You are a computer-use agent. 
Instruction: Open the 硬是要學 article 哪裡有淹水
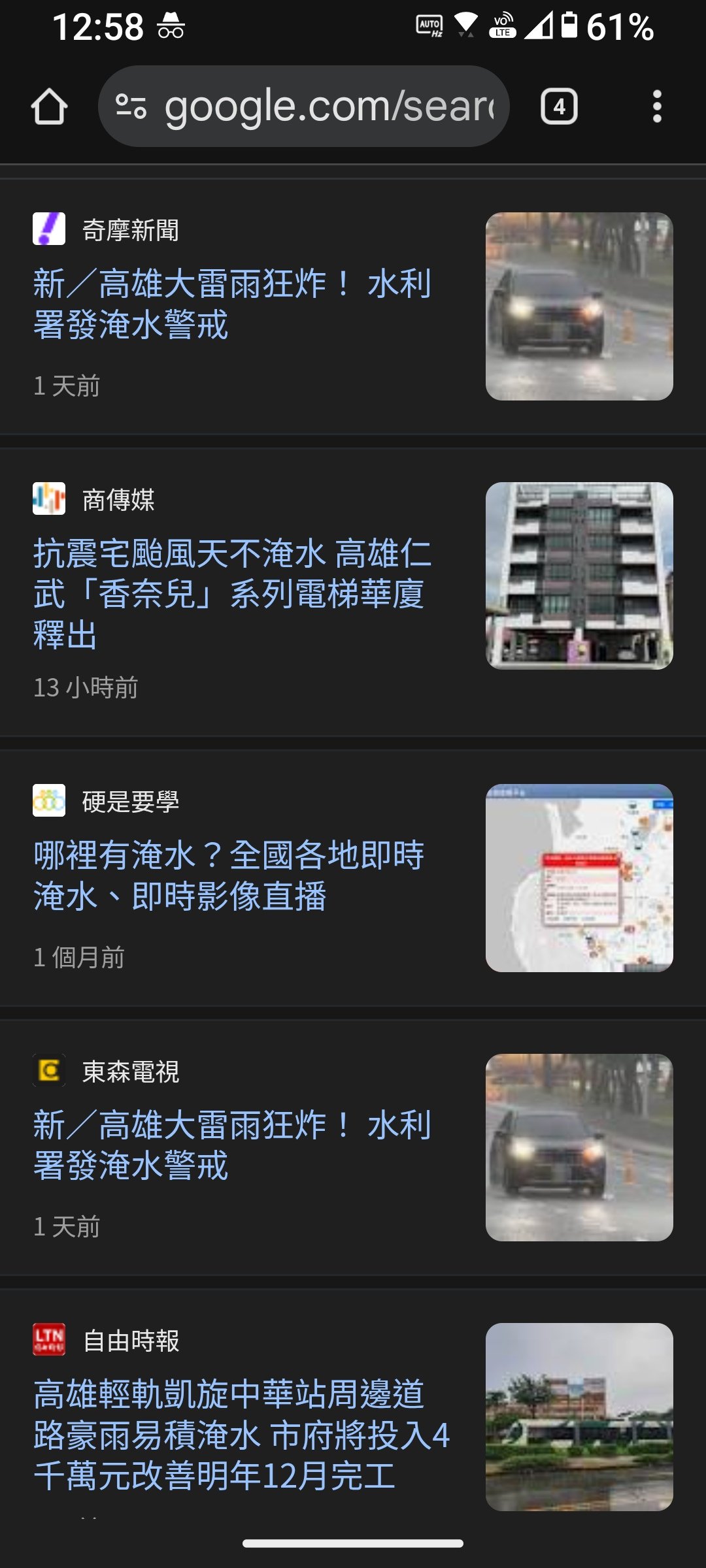pyautogui.click(x=229, y=875)
